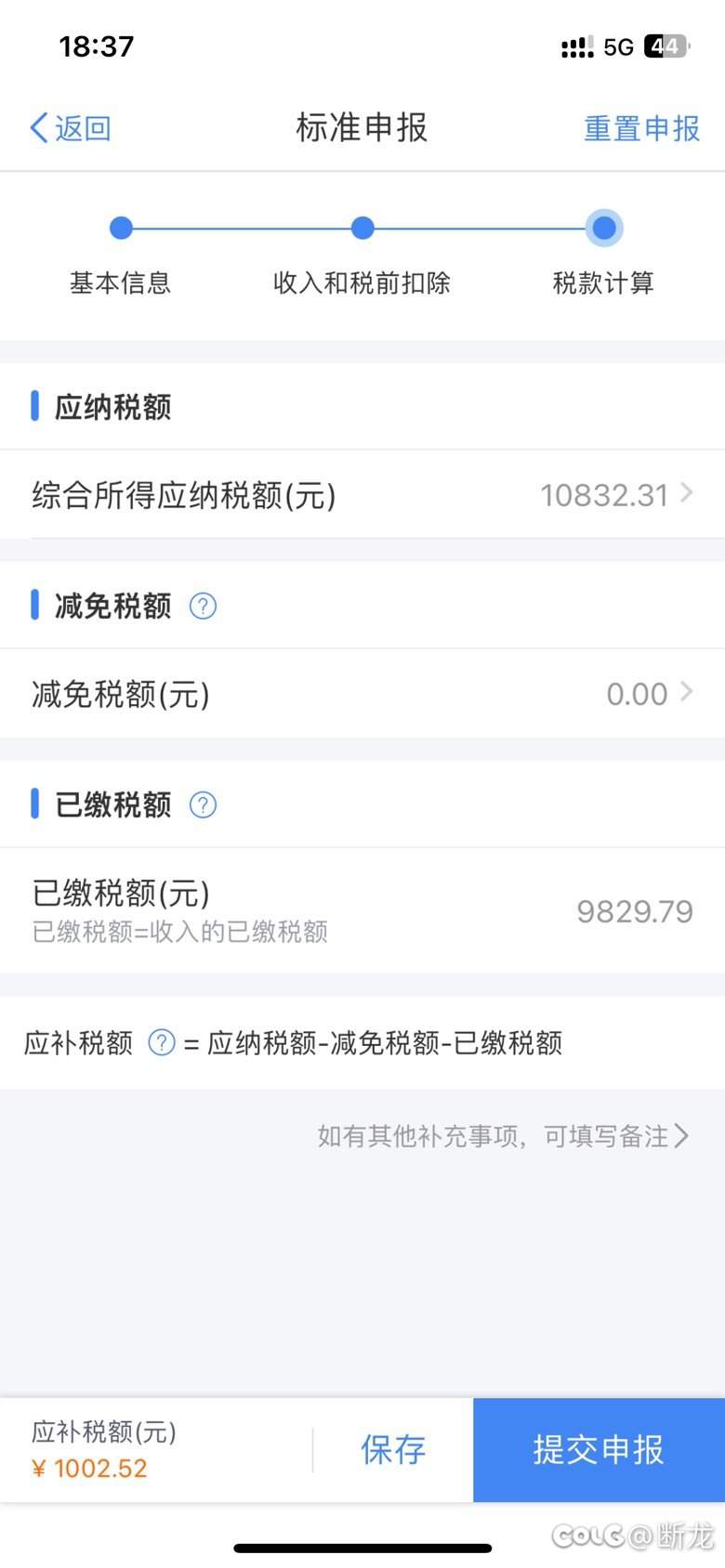
Task: Open the 减免税额(元) row
Action: coord(362,693)
